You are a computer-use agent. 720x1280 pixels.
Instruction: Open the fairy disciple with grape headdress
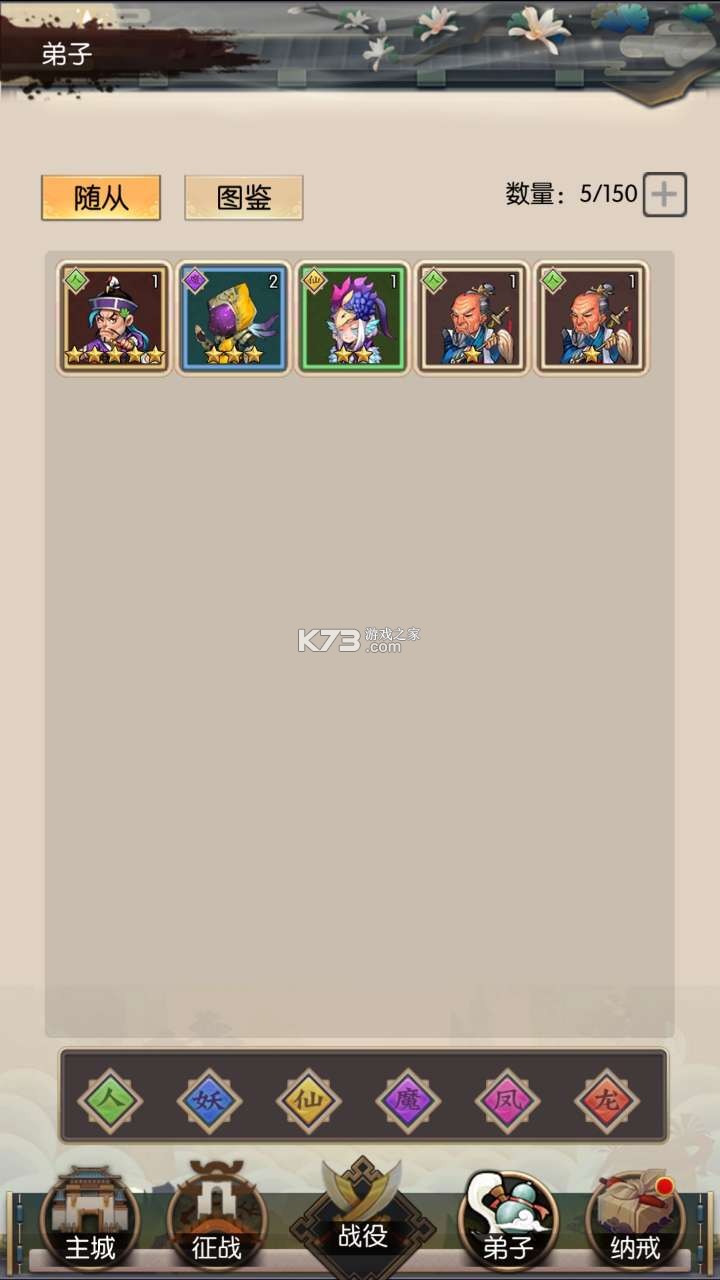point(352,317)
